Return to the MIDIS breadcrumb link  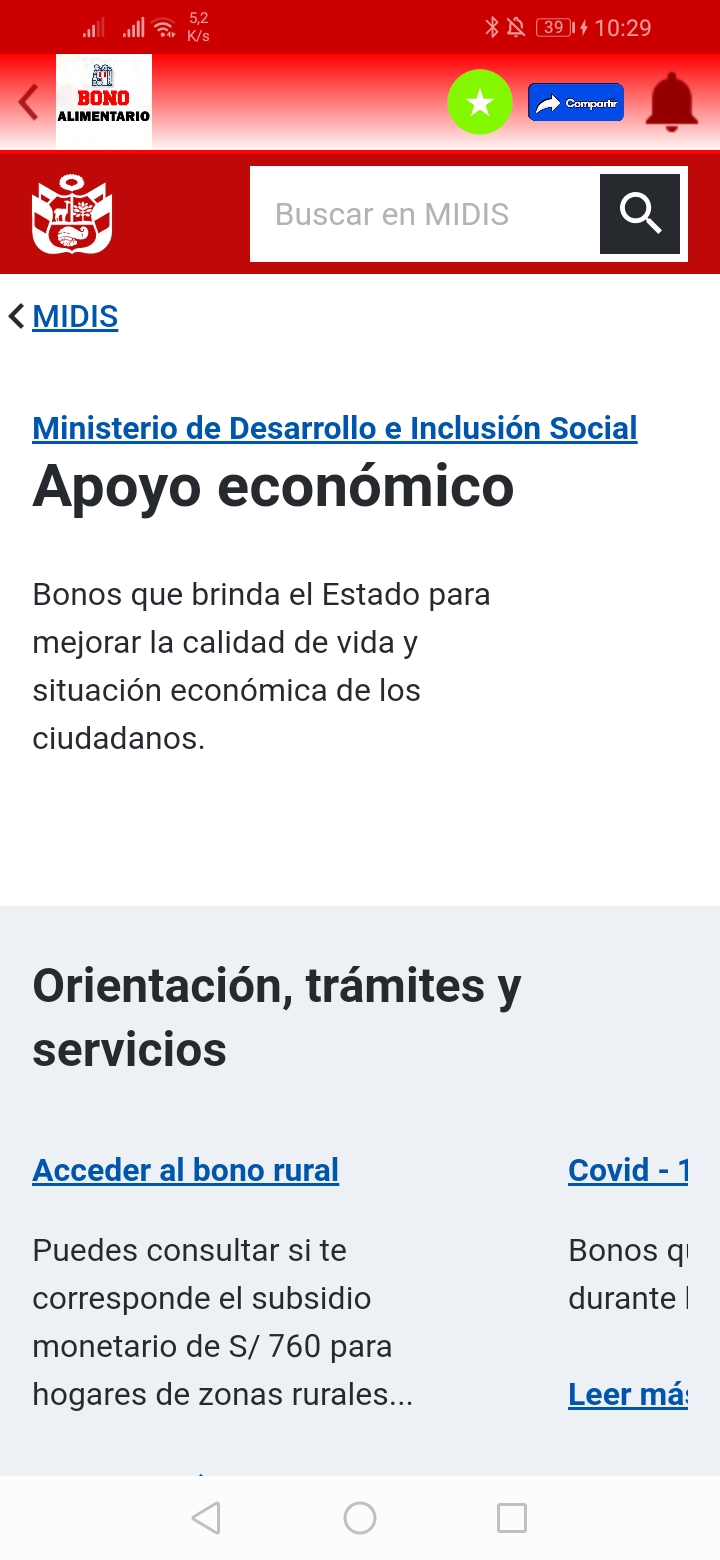point(75,316)
